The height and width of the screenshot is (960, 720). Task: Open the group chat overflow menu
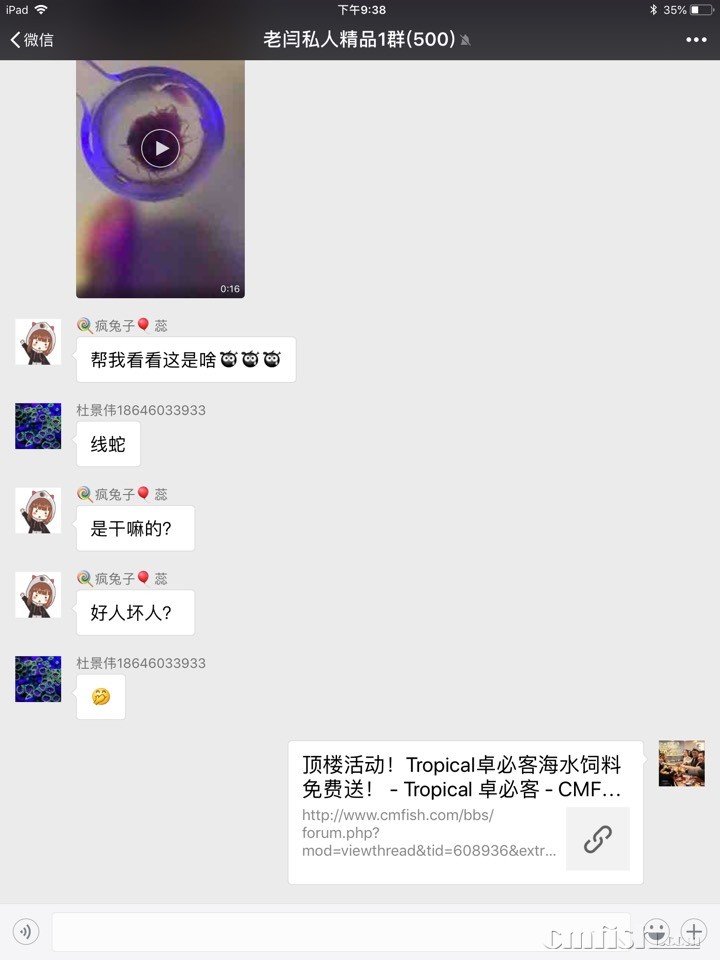point(696,40)
